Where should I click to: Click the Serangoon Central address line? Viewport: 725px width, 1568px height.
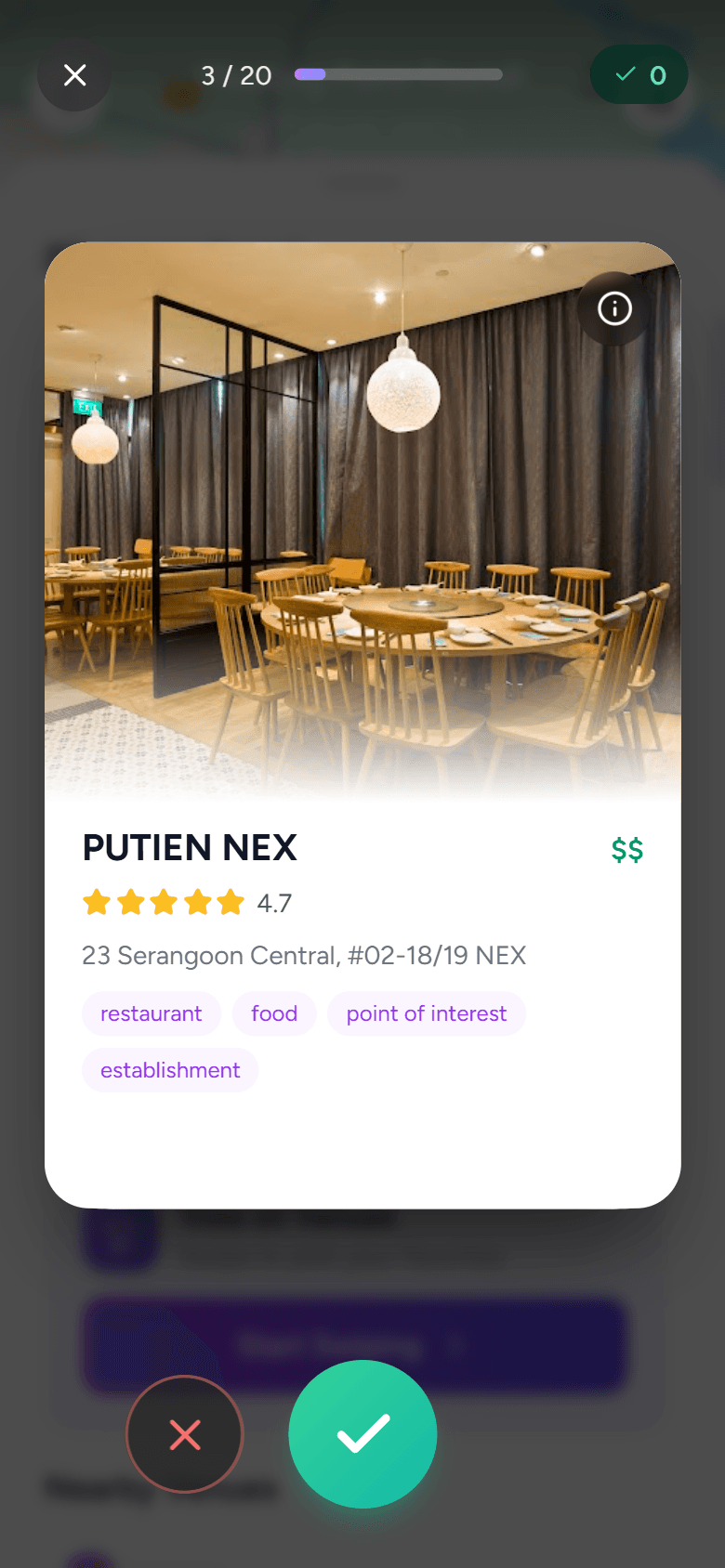(303, 956)
